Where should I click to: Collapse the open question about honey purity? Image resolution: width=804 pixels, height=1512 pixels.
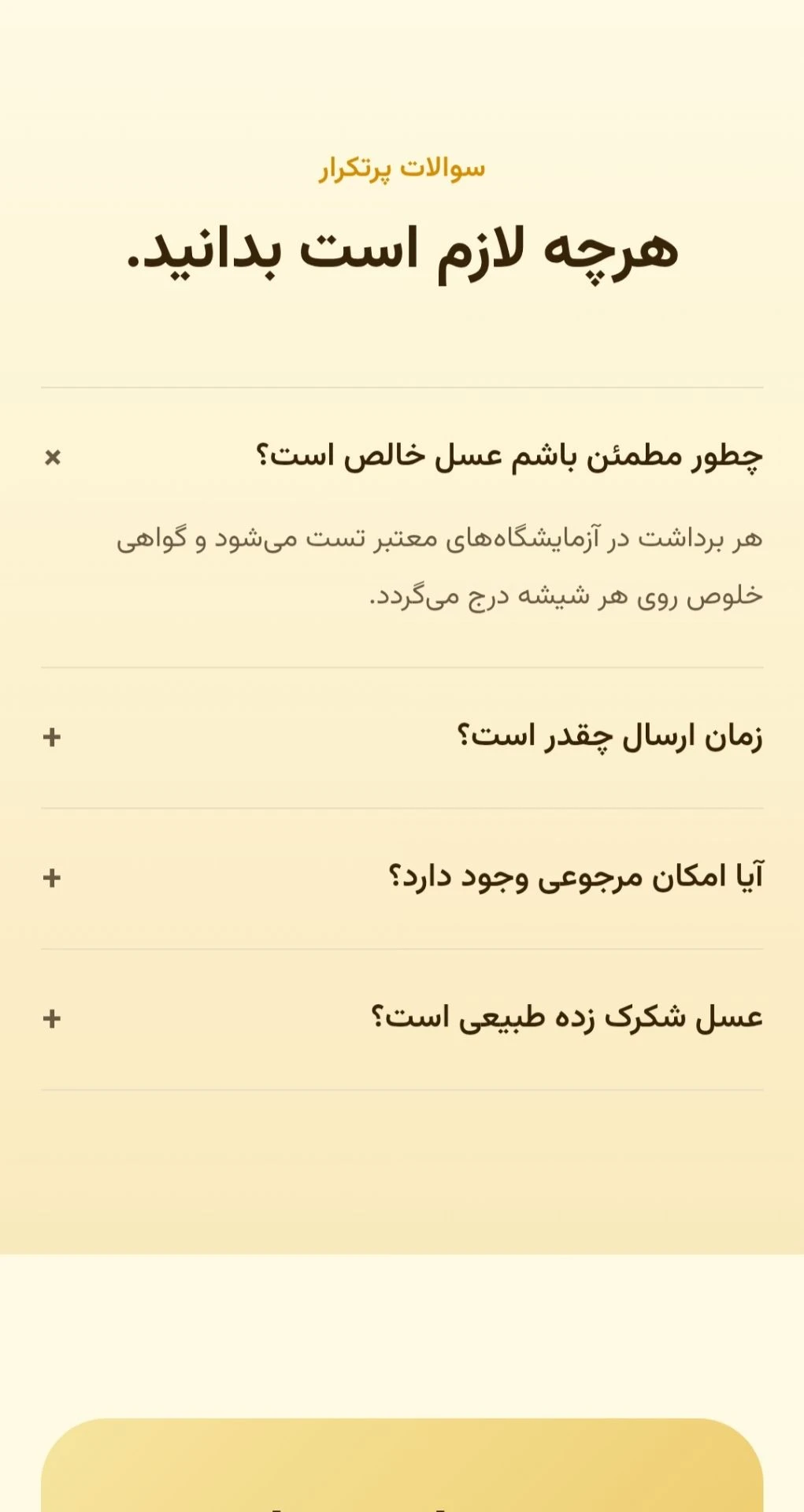pyautogui.click(x=402, y=457)
